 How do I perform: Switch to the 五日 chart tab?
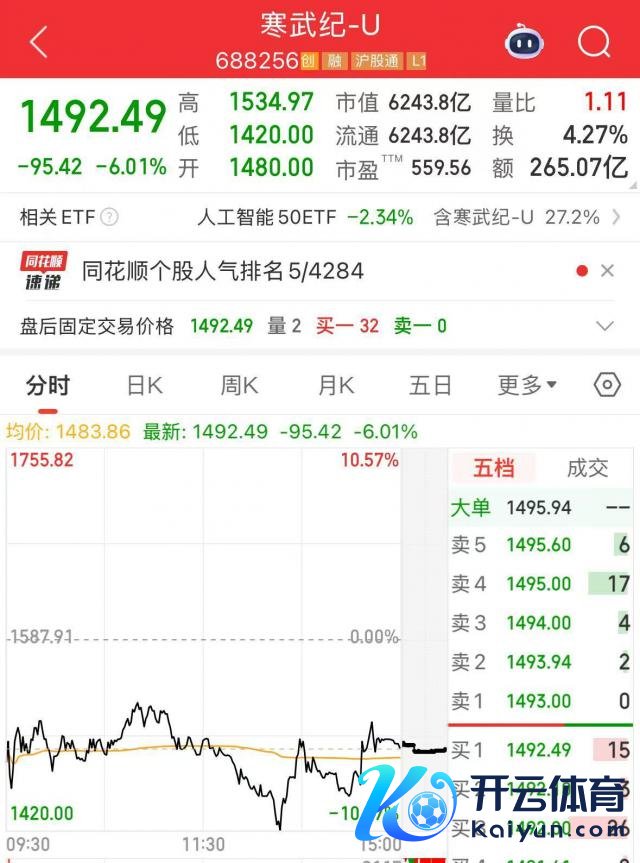tap(430, 385)
